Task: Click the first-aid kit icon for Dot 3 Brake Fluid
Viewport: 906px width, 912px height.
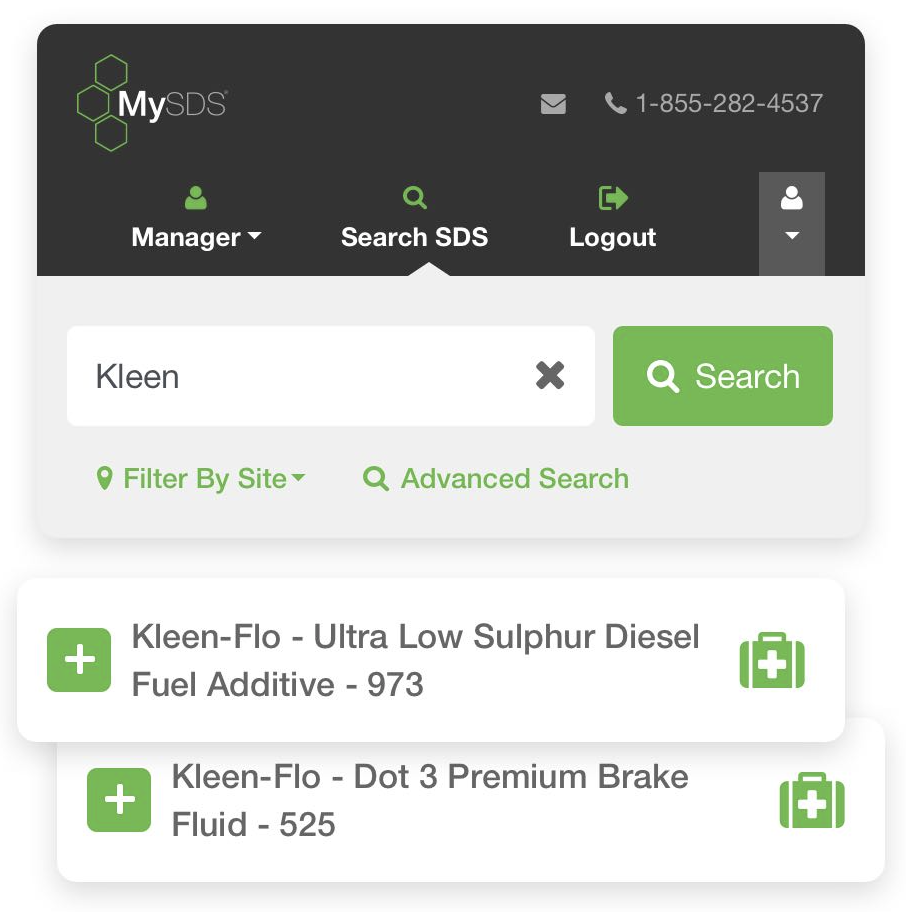Action: [x=811, y=800]
